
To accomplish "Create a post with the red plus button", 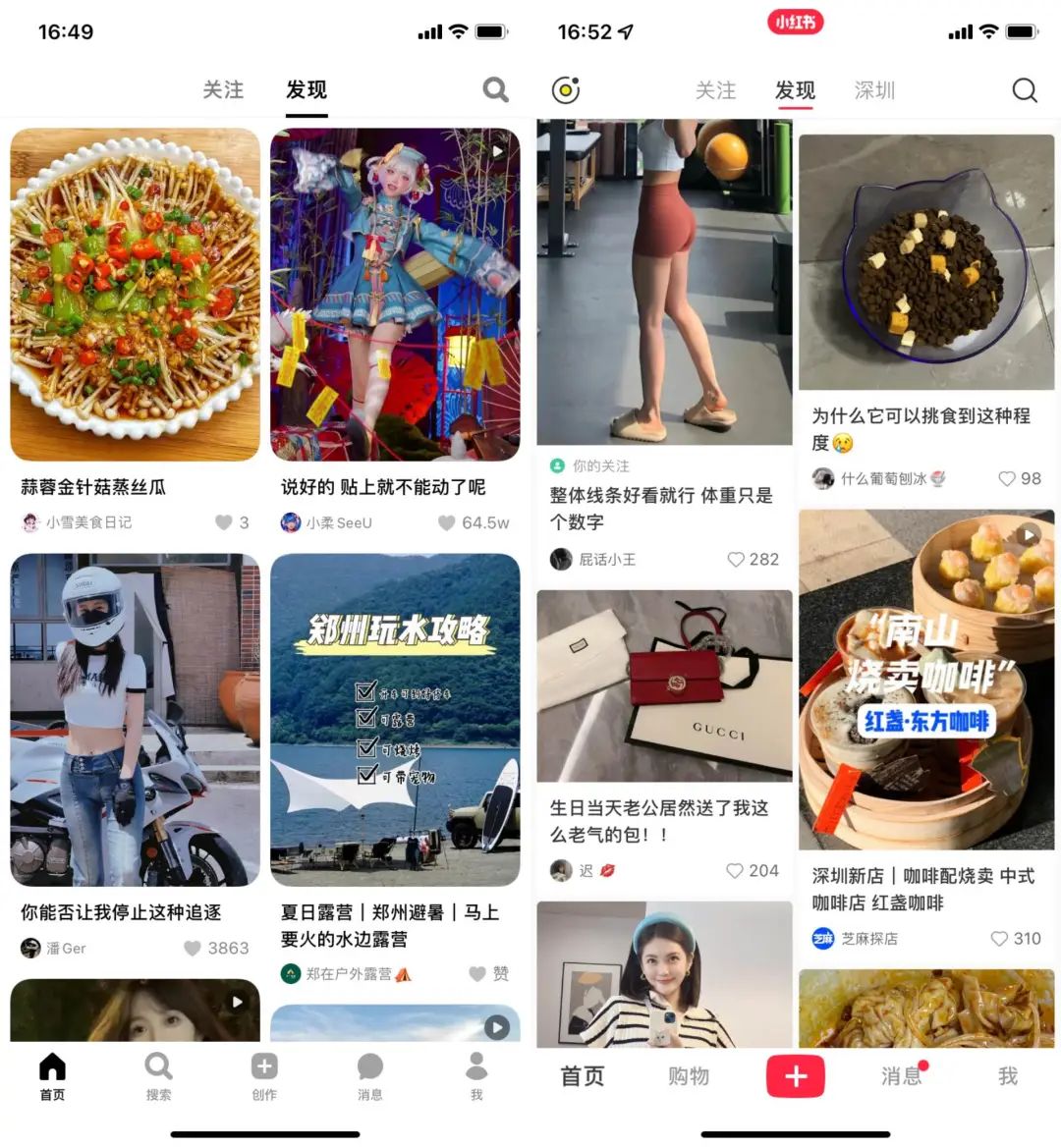I will coord(795,1076).
